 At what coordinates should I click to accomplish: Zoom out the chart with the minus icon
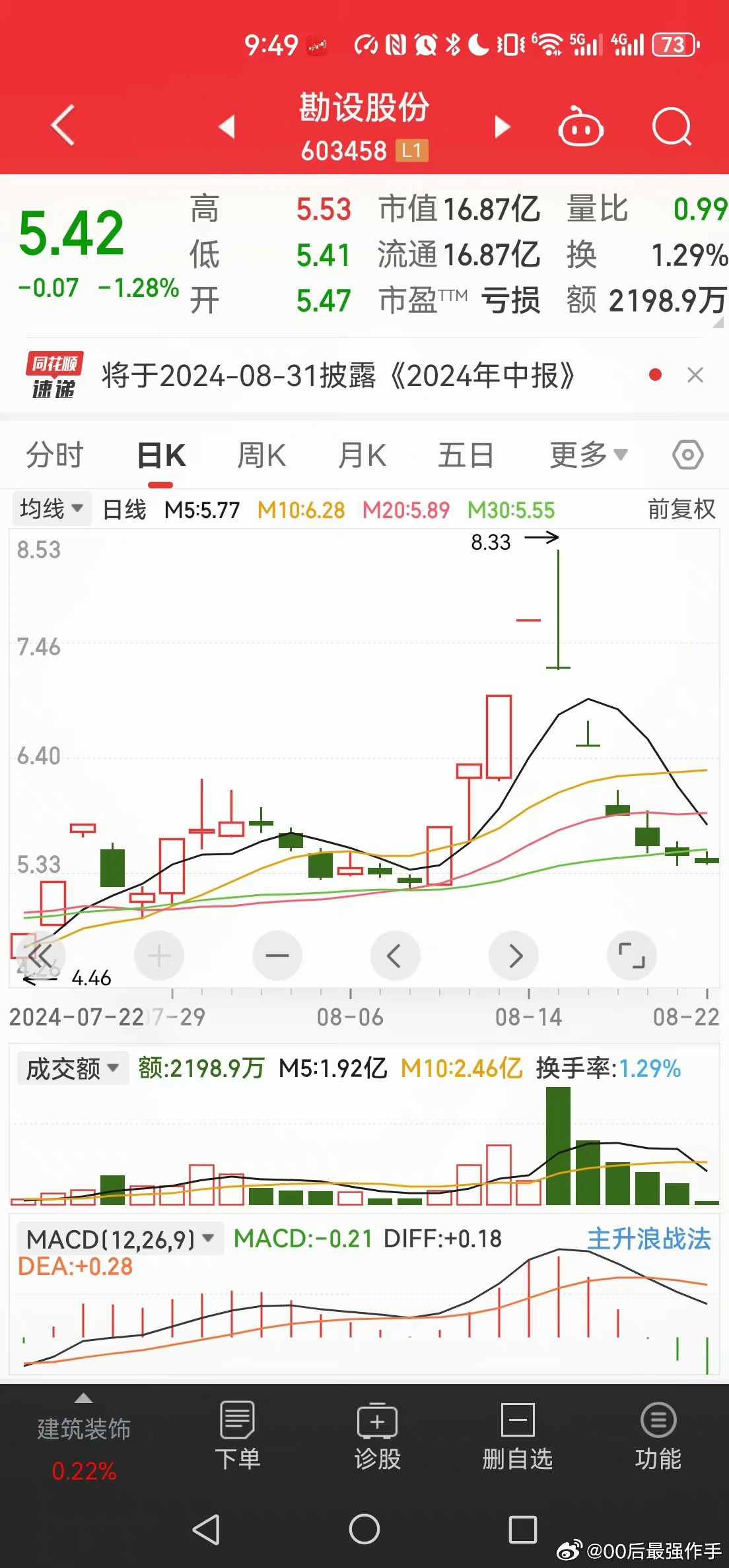click(277, 955)
